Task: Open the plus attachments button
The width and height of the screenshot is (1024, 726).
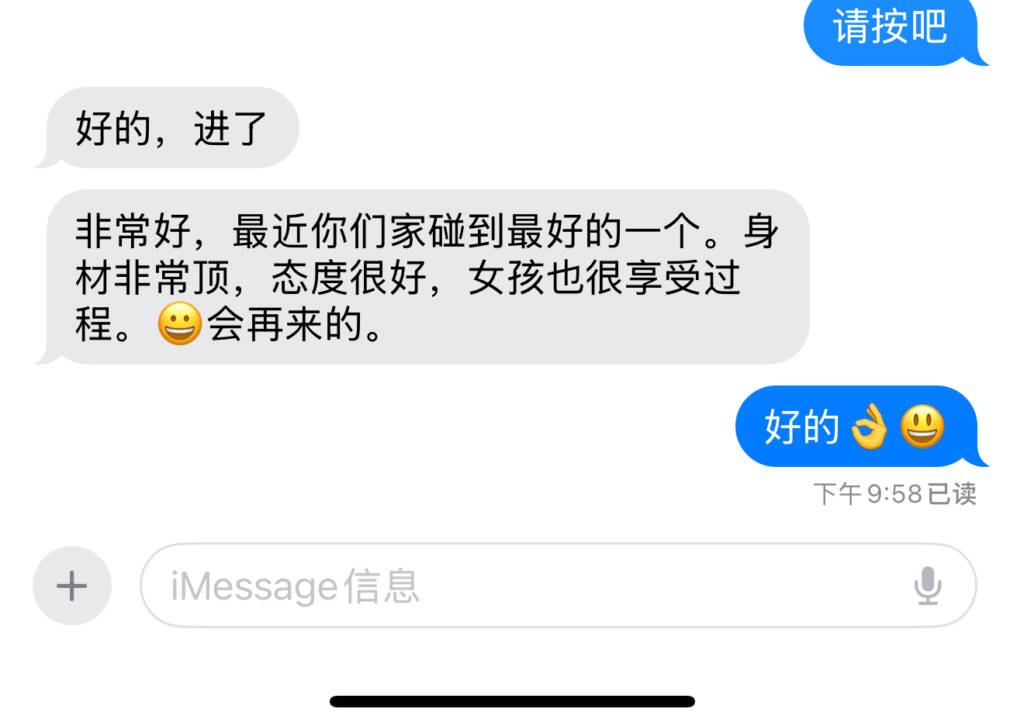Action: point(71,586)
